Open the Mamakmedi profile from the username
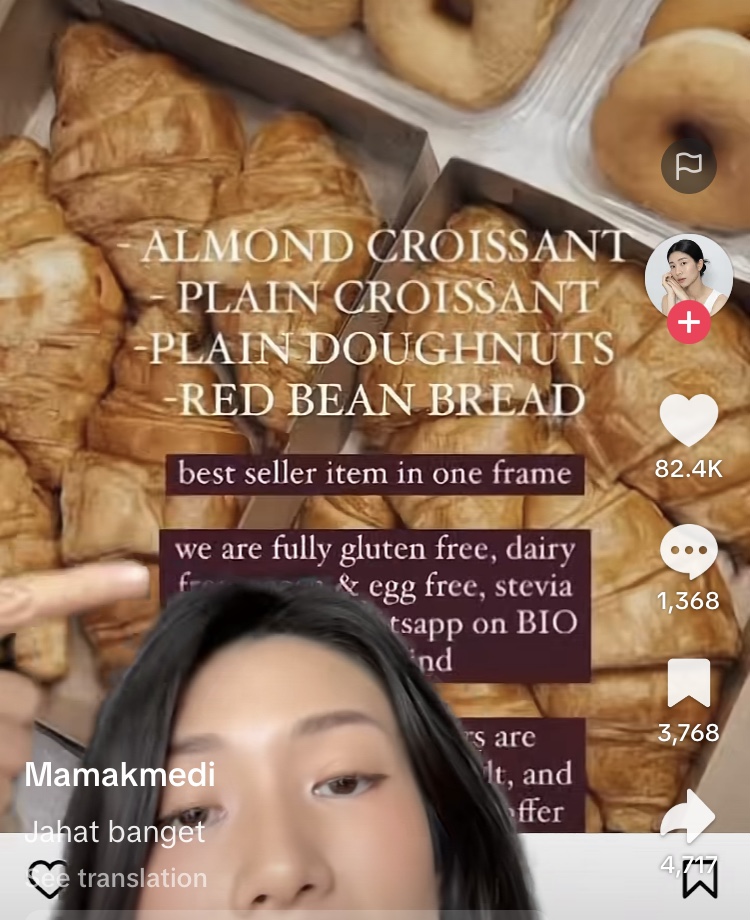This screenshot has height=920, width=750. coord(119,774)
